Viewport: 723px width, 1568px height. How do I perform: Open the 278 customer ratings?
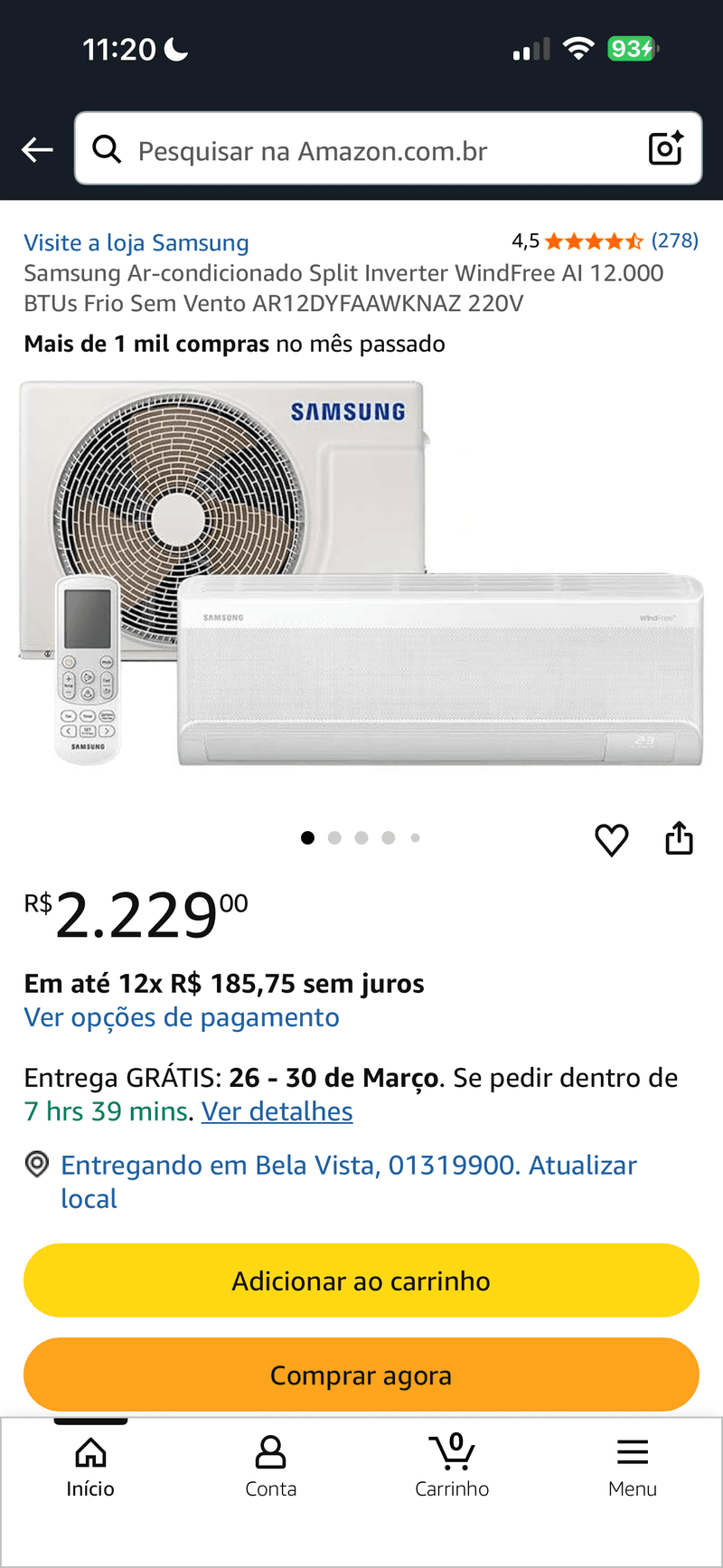pyautogui.click(x=674, y=241)
